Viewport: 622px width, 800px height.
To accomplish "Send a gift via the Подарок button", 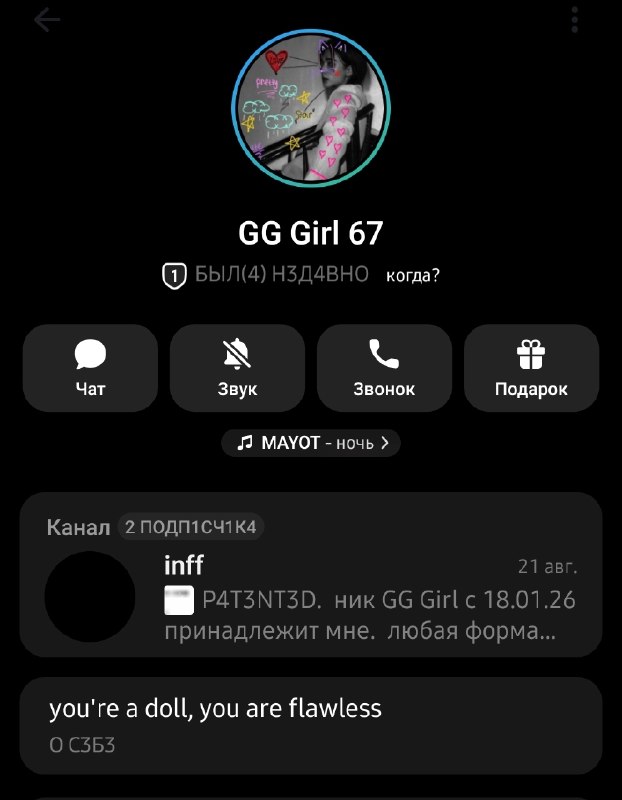I will pyautogui.click(x=531, y=368).
